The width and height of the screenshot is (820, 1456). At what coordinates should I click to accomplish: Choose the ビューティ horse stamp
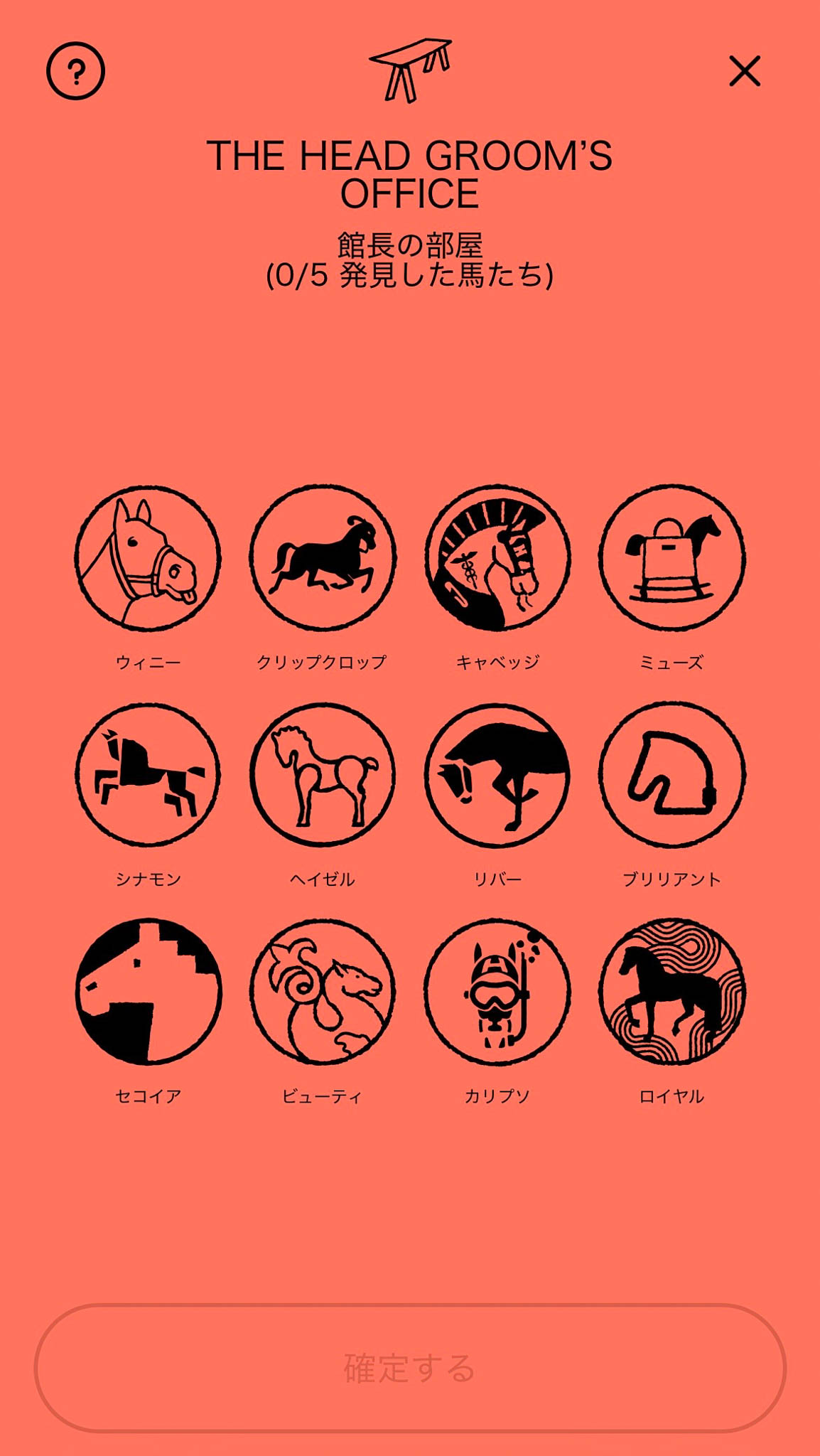[x=323, y=992]
